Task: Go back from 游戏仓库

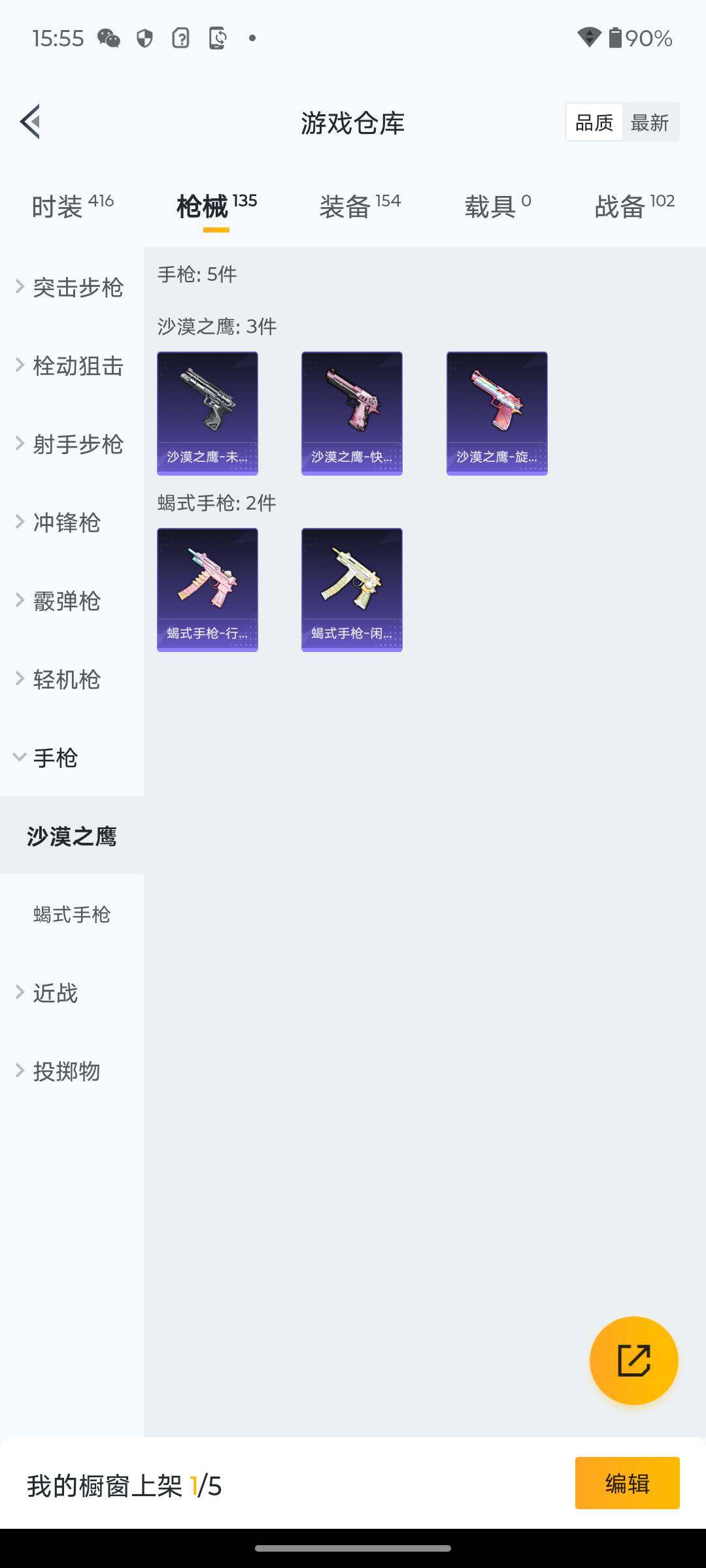Action: click(x=31, y=122)
